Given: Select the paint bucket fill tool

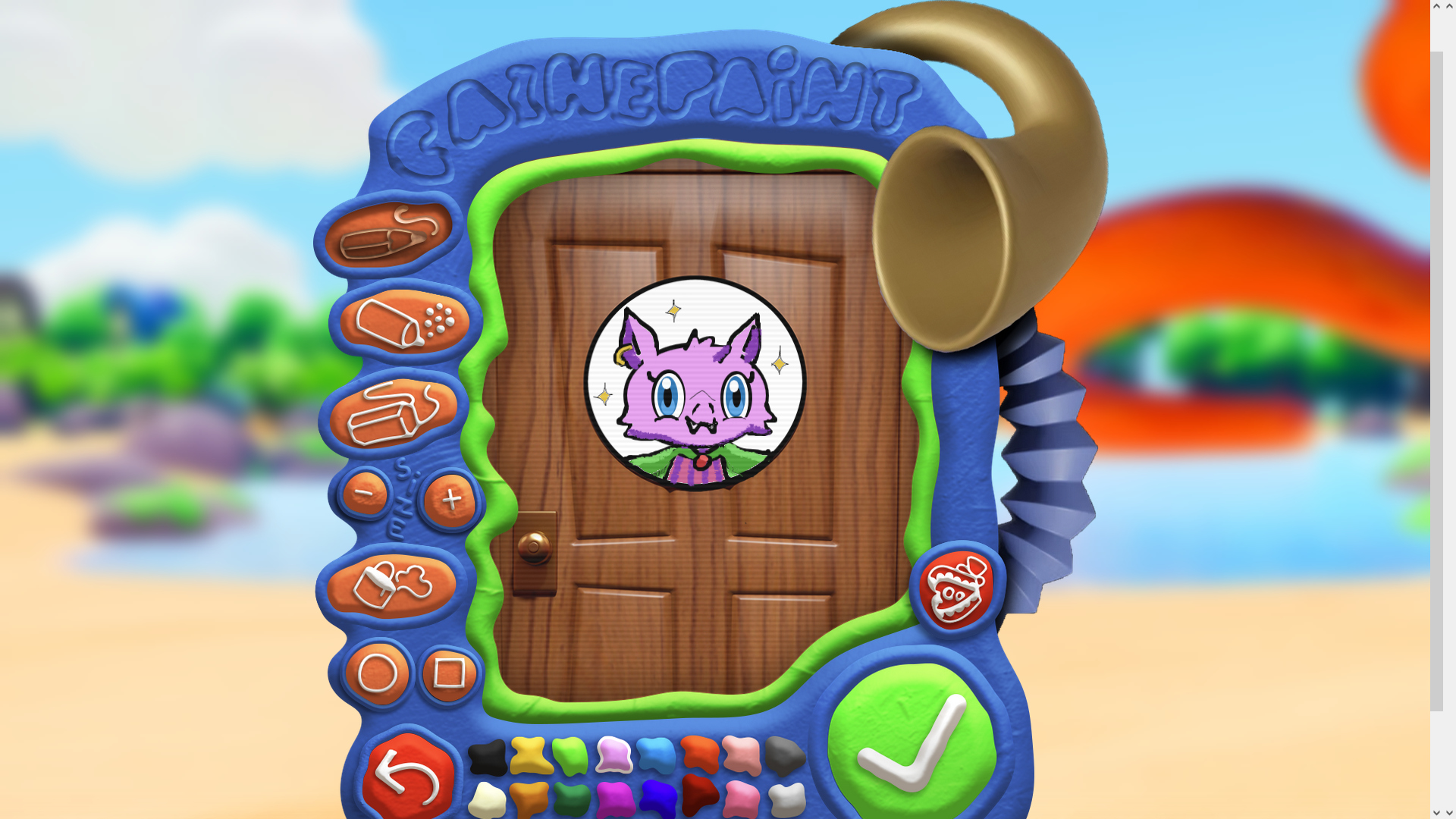Looking at the screenshot, I should 392,585.
